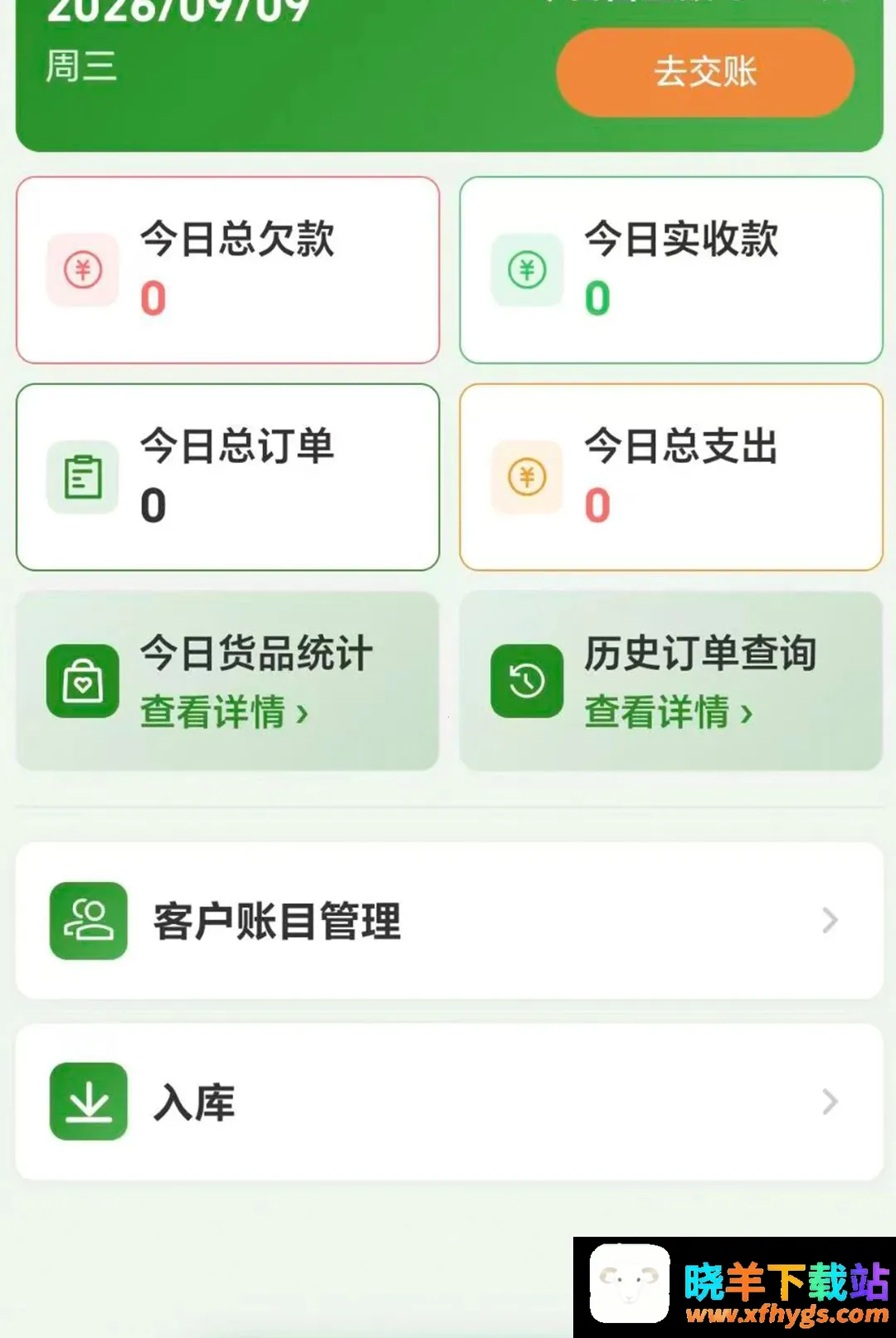Tap the orange 去交账 button
This screenshot has width=896, height=1338.
pos(705,72)
